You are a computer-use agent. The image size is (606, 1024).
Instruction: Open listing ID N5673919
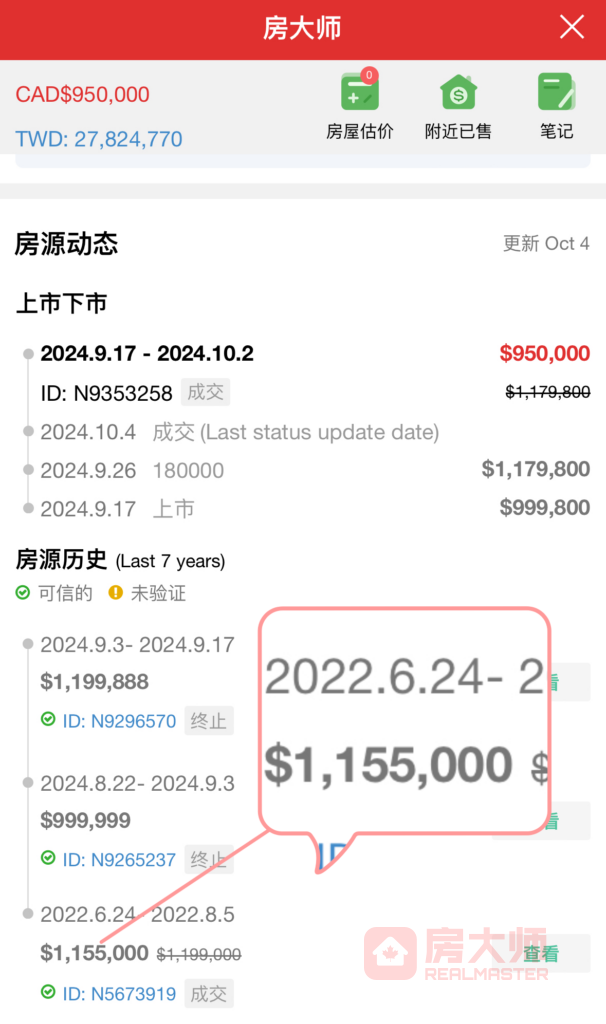coord(119,994)
